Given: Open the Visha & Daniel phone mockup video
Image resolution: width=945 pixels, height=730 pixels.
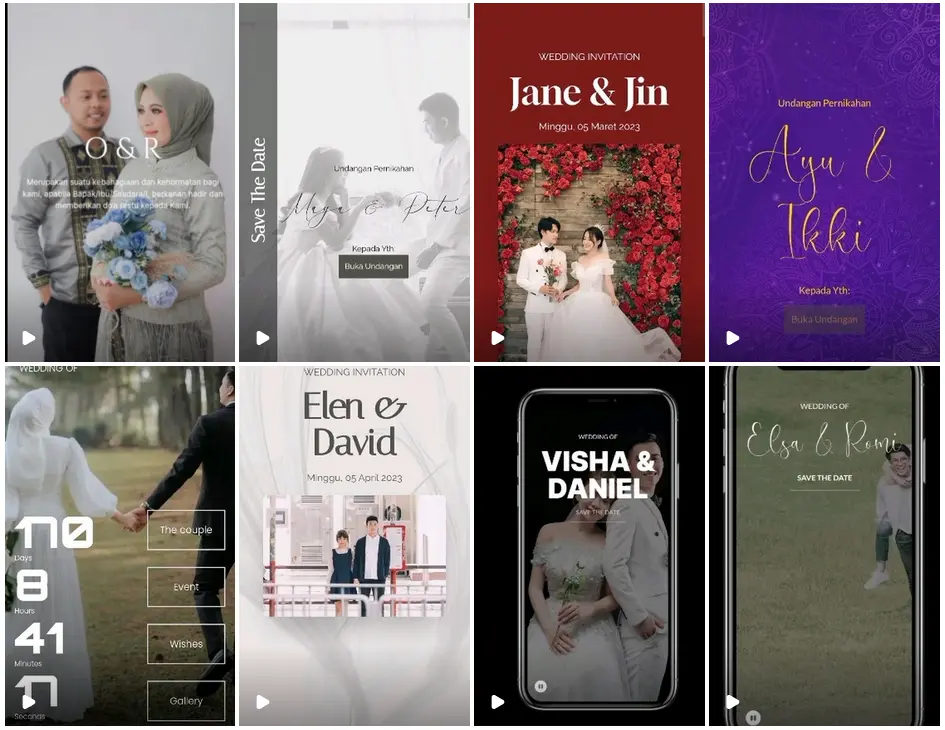Looking at the screenshot, I should click(x=589, y=545).
